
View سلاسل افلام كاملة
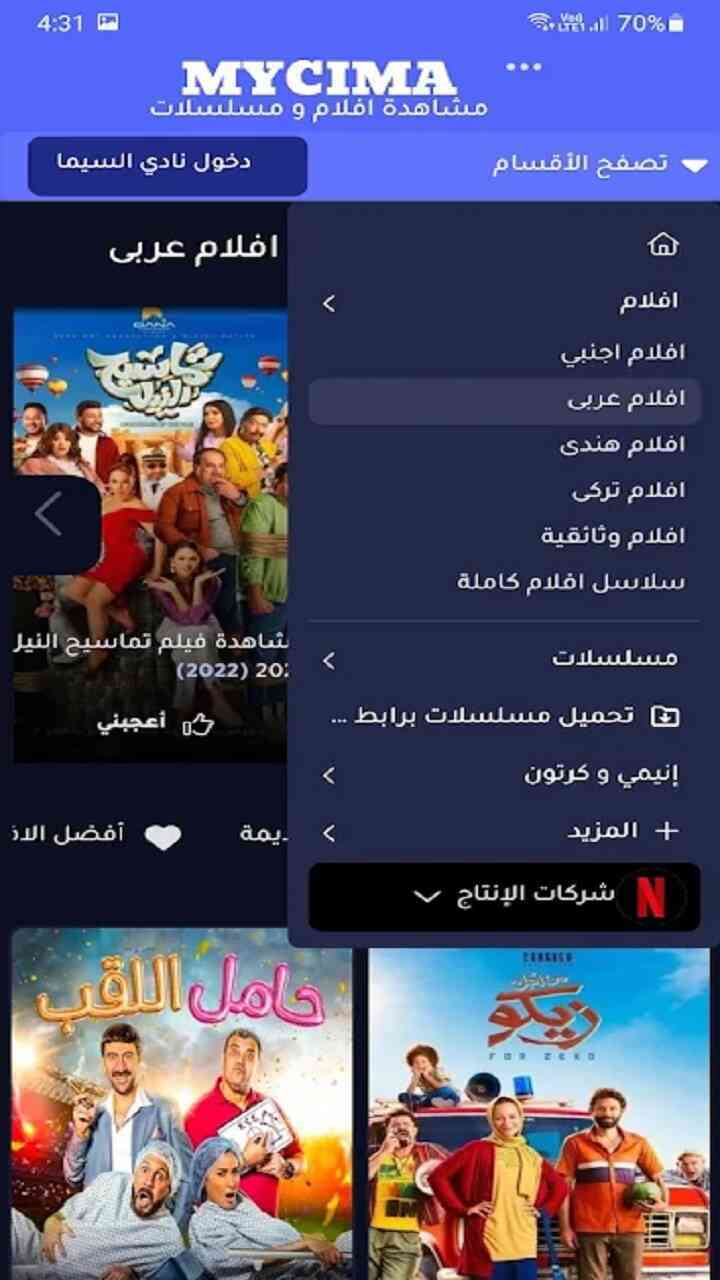571,582
